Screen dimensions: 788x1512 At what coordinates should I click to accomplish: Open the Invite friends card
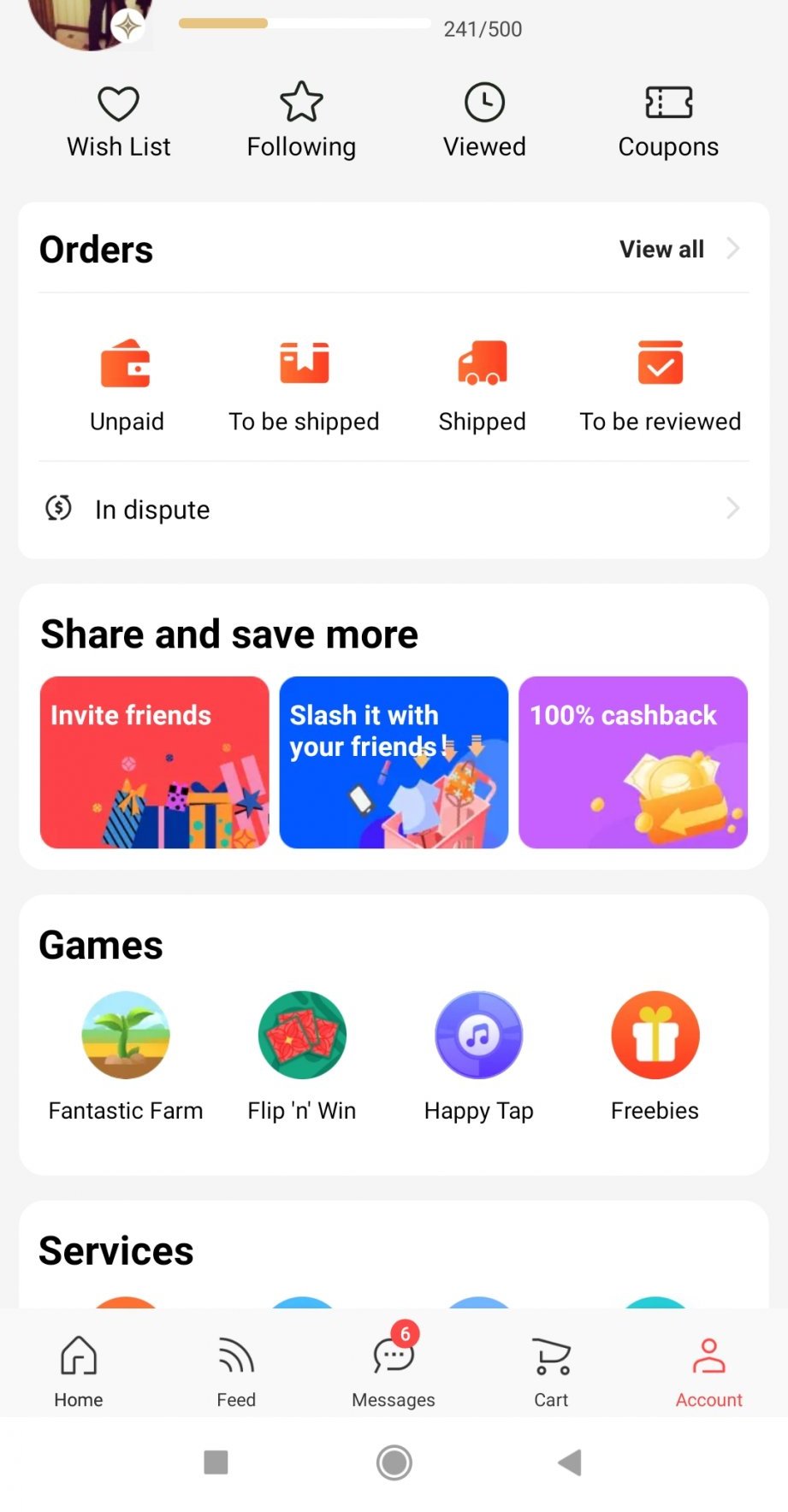155,762
